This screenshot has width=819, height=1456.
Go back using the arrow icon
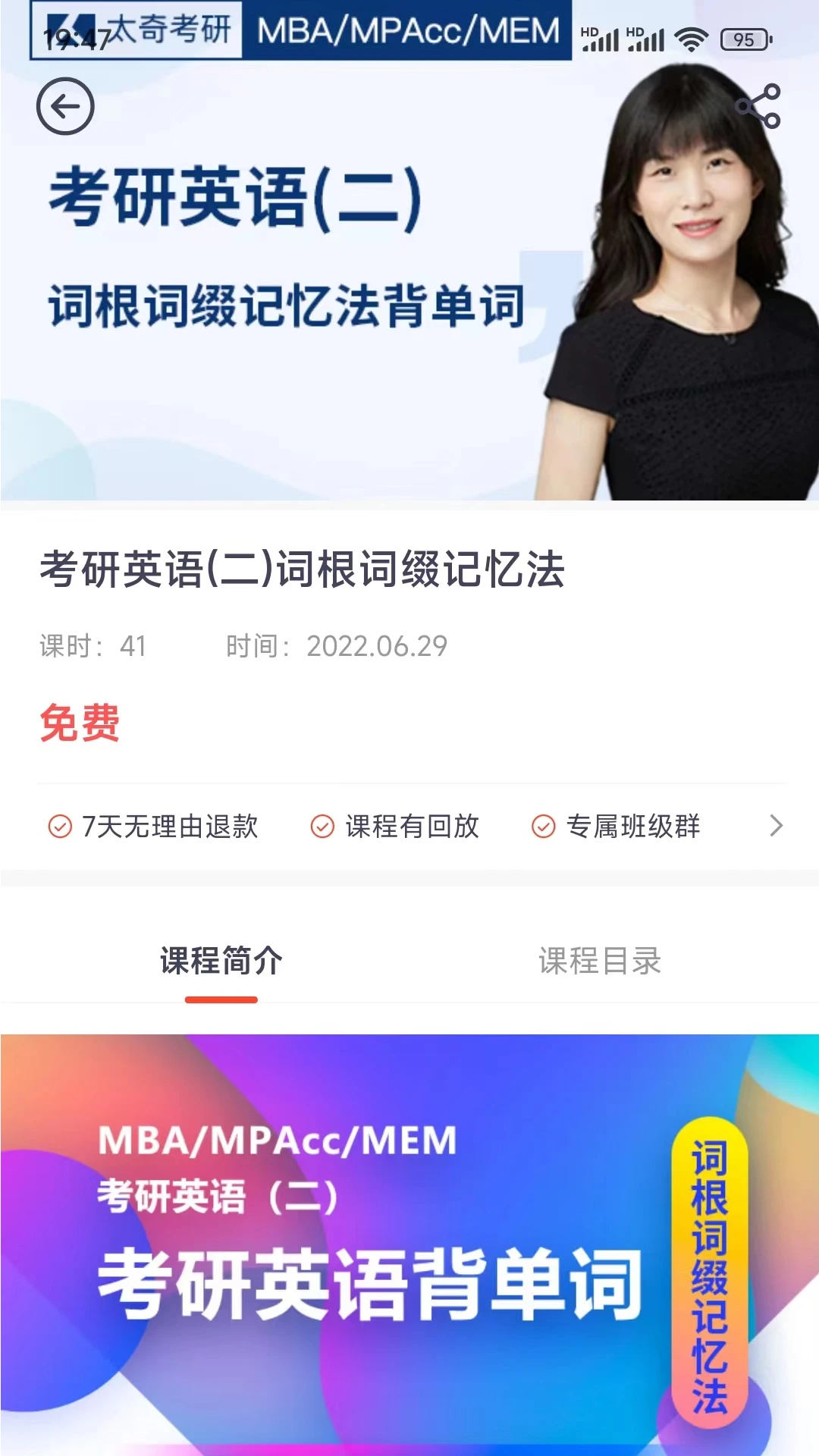pyautogui.click(x=65, y=106)
